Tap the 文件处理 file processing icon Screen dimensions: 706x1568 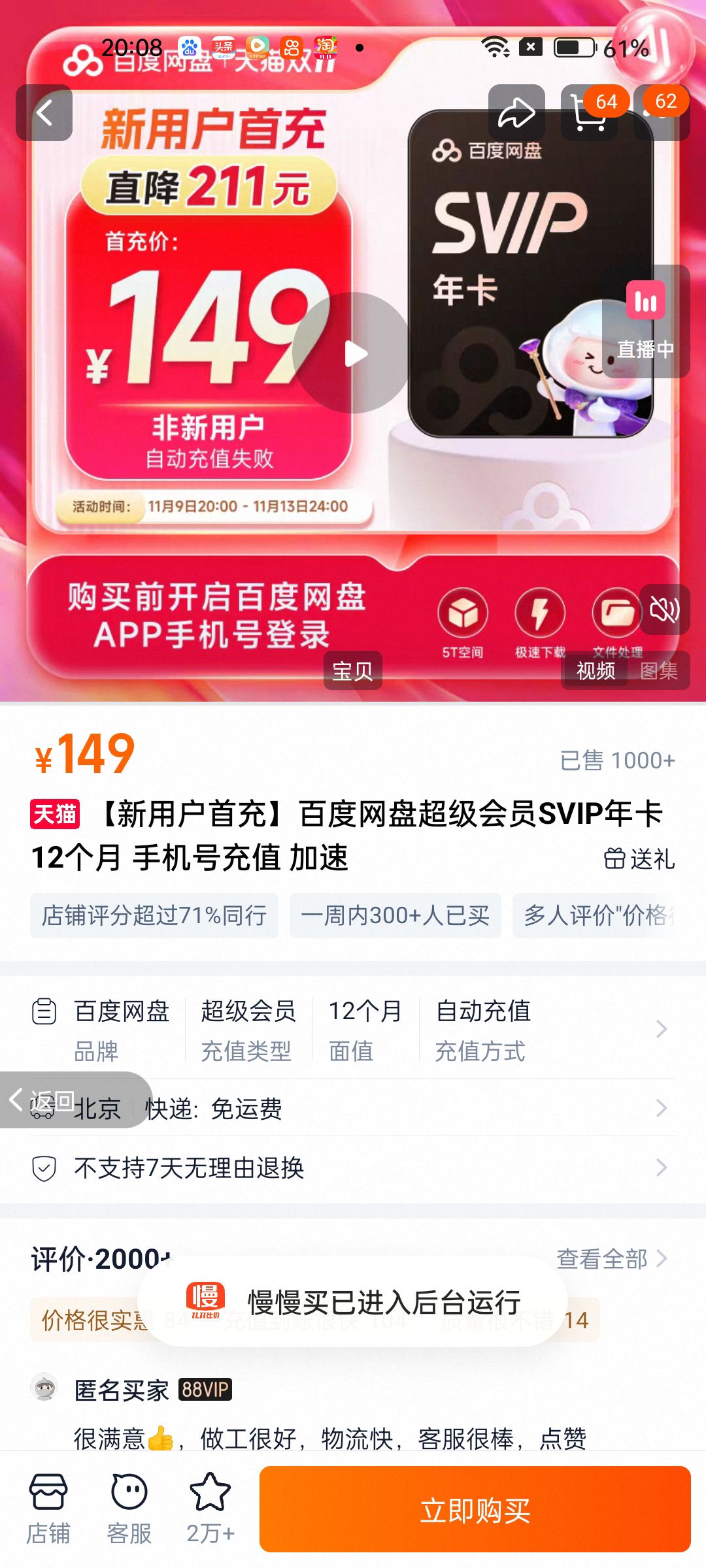click(614, 614)
